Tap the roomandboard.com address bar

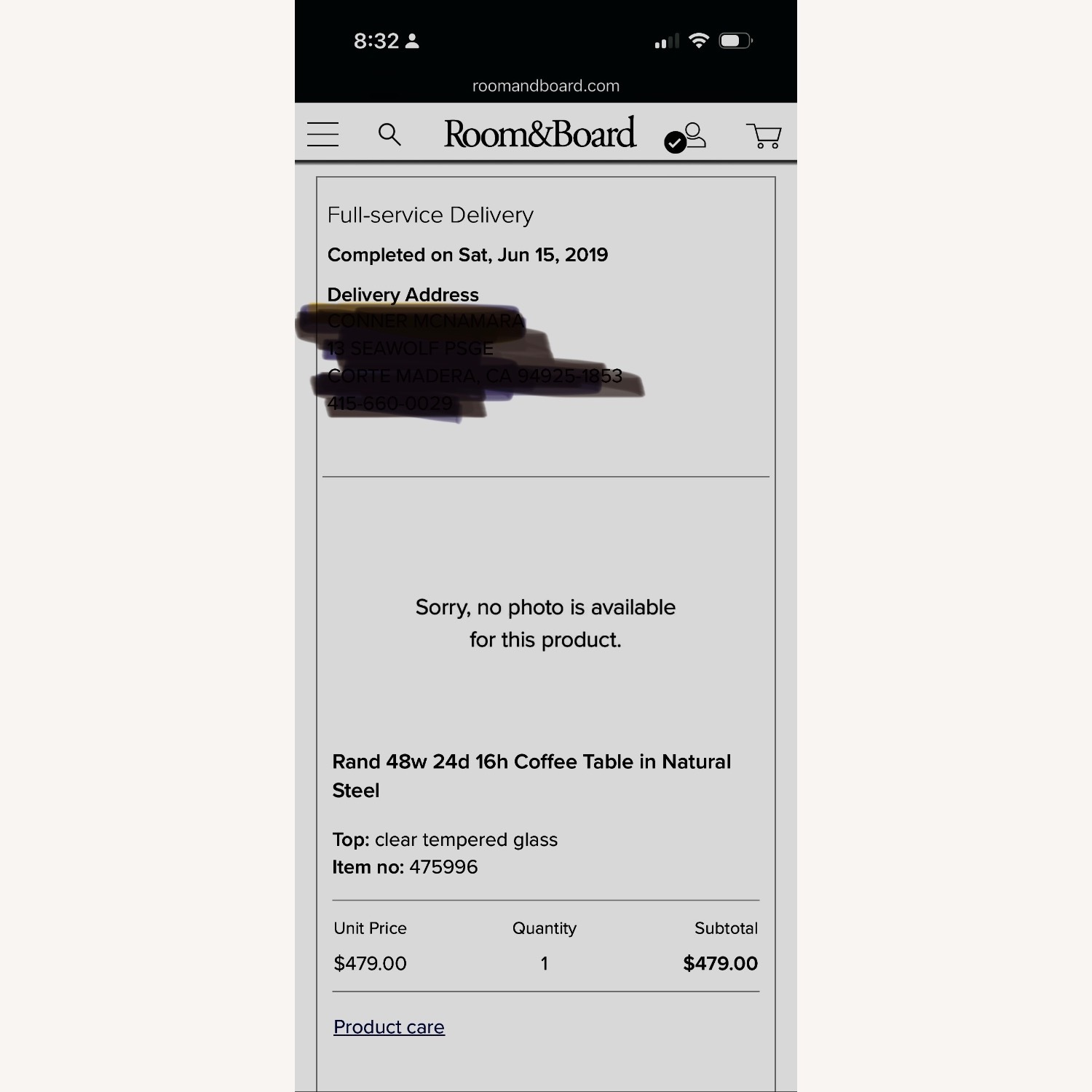(x=545, y=86)
